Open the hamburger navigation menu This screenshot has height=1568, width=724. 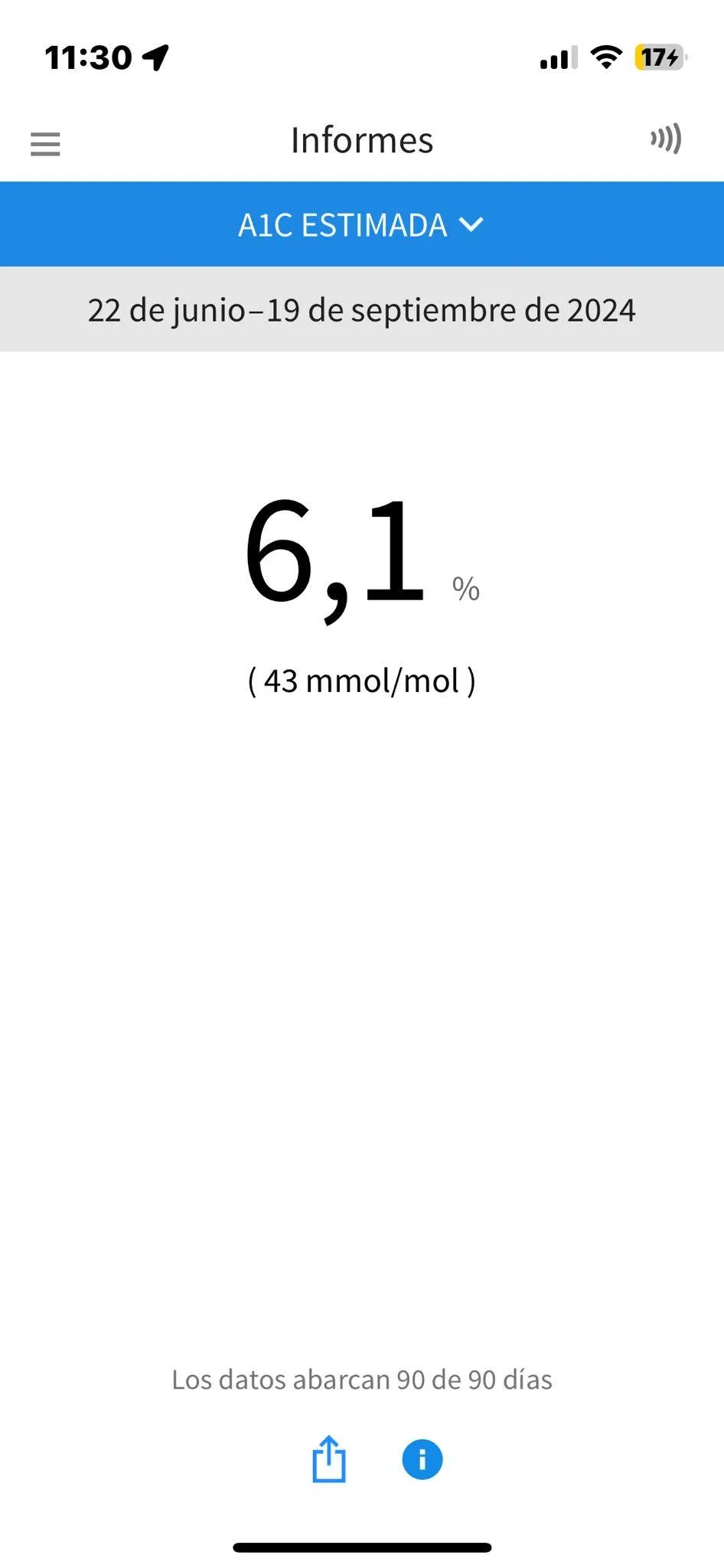pos(45,143)
